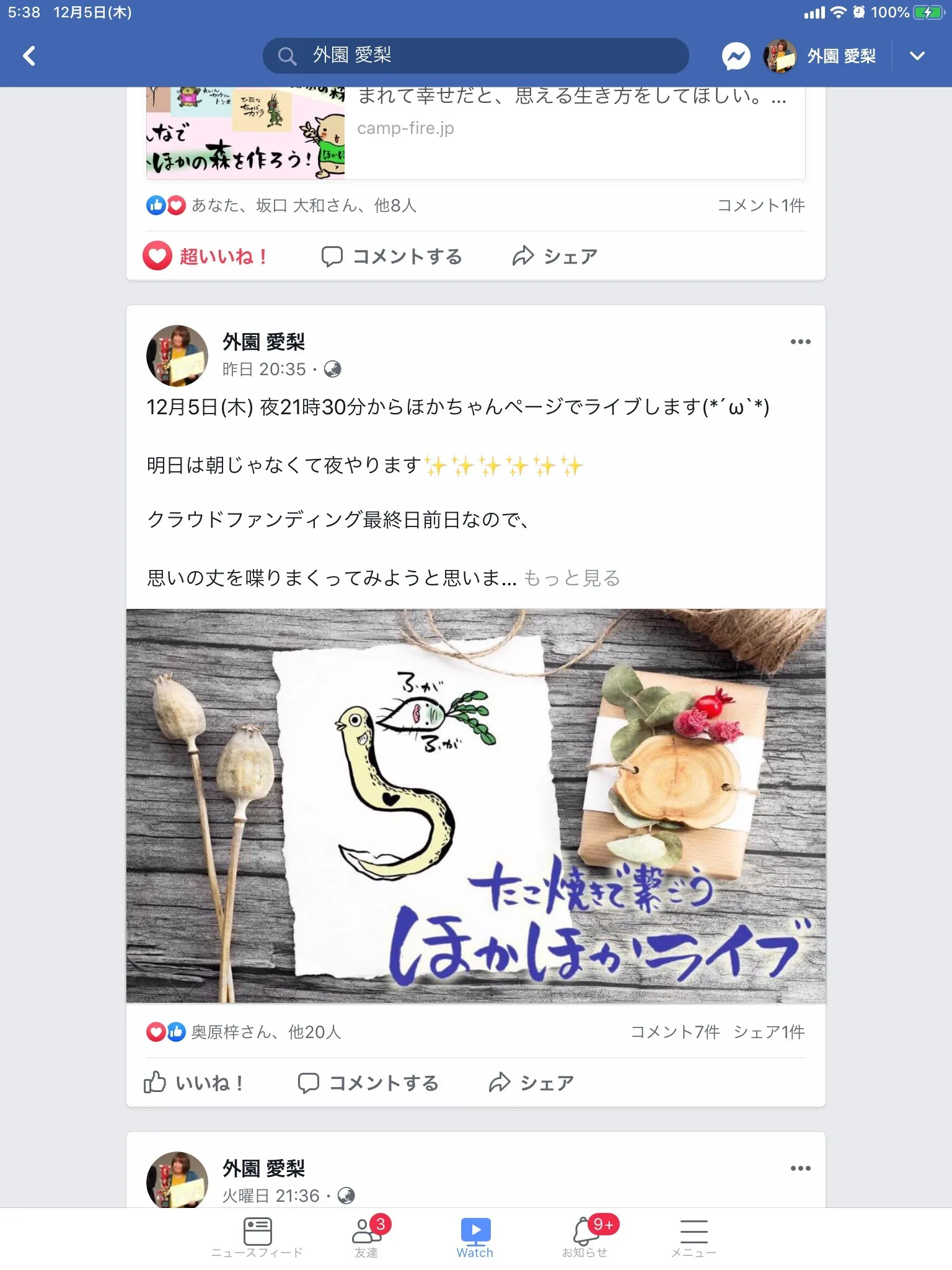Screen dimensions: 952x1270
Task: Open options menu for 昨日 20:35 post
Action: (800, 342)
